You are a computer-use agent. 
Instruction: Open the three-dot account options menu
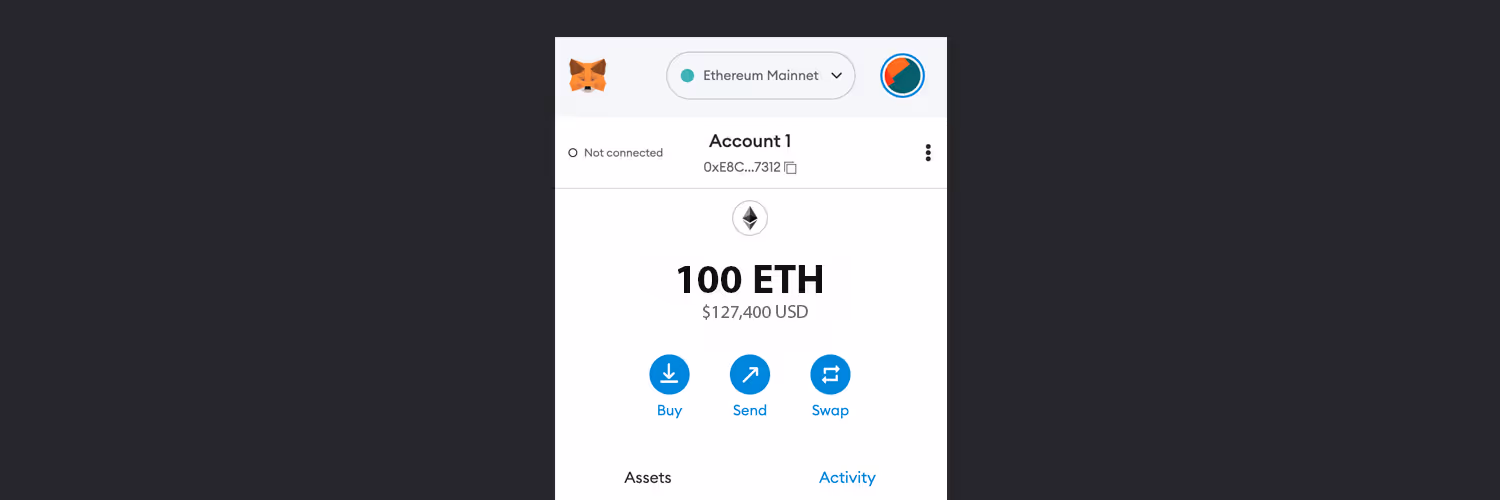(928, 153)
